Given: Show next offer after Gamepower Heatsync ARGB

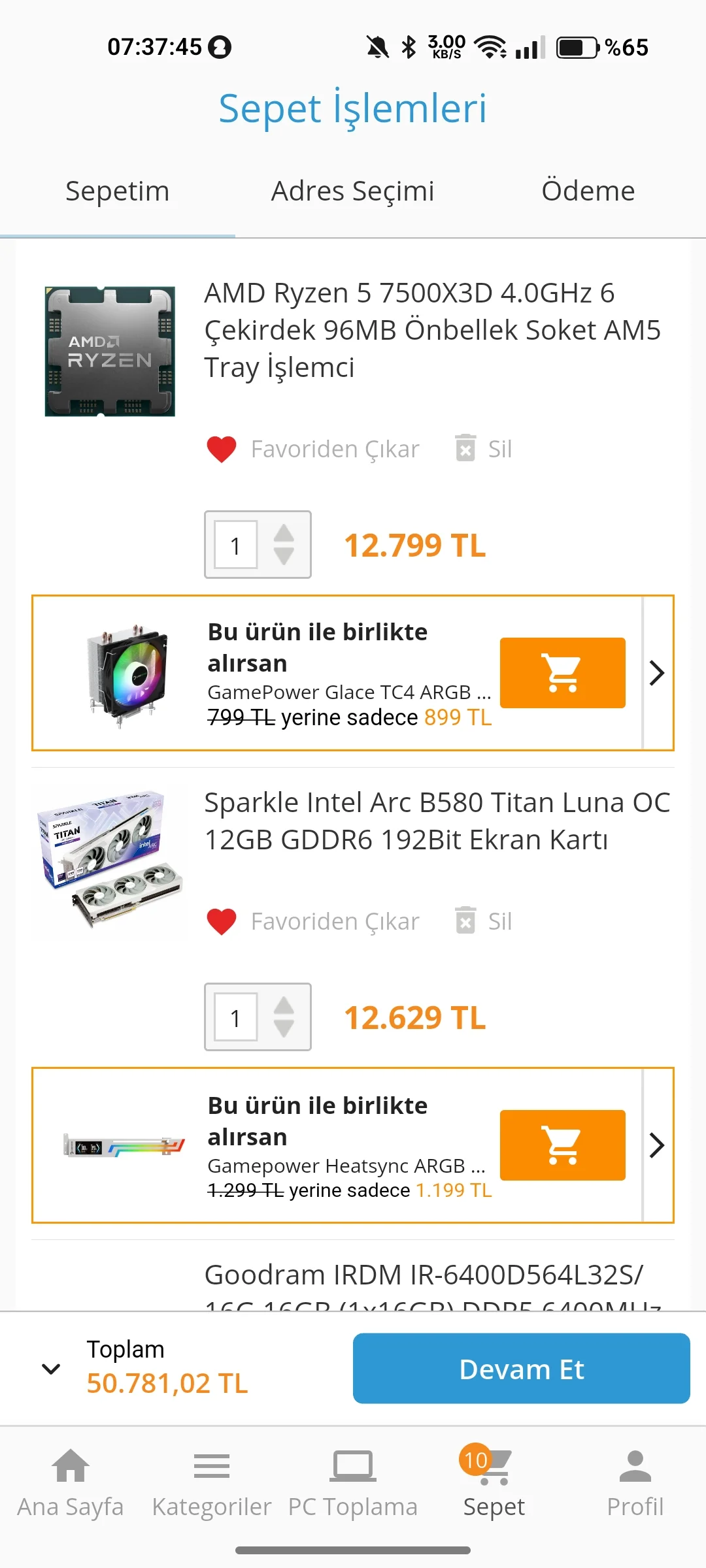Looking at the screenshot, I should point(658,1145).
